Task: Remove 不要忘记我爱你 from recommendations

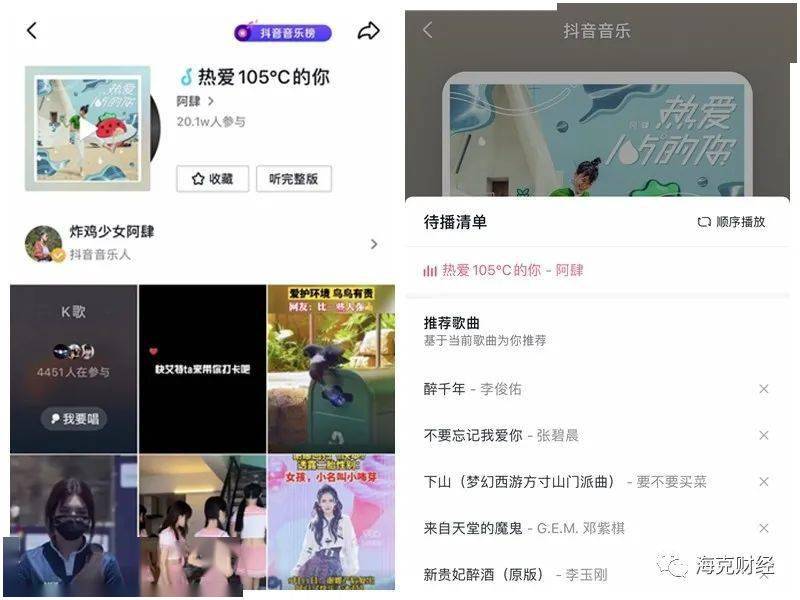Action: point(764,435)
